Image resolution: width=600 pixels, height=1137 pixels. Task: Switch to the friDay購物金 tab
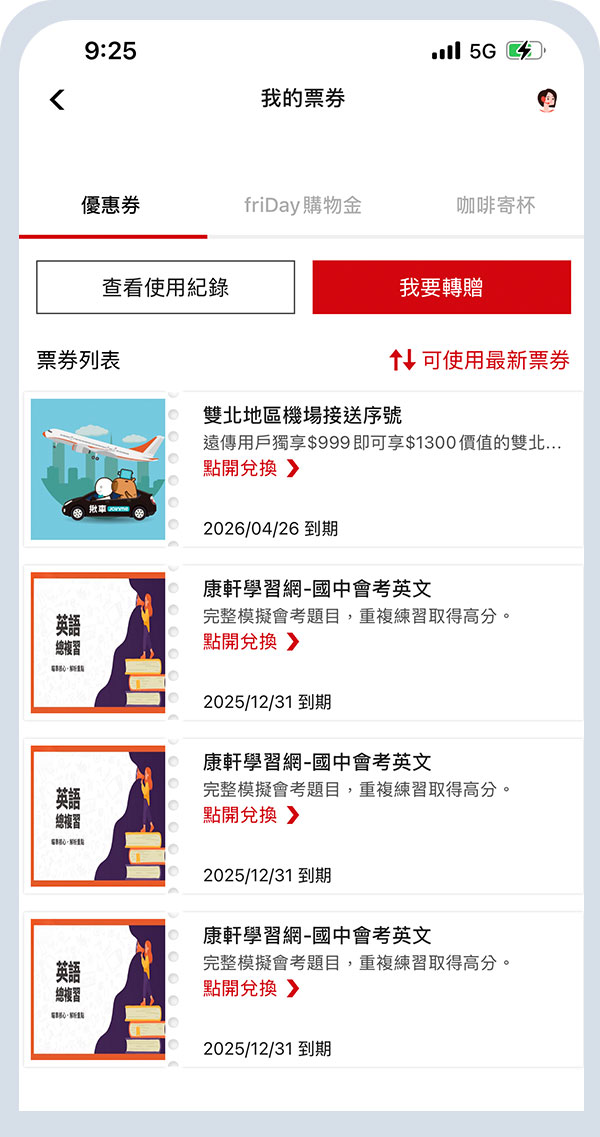click(x=303, y=206)
